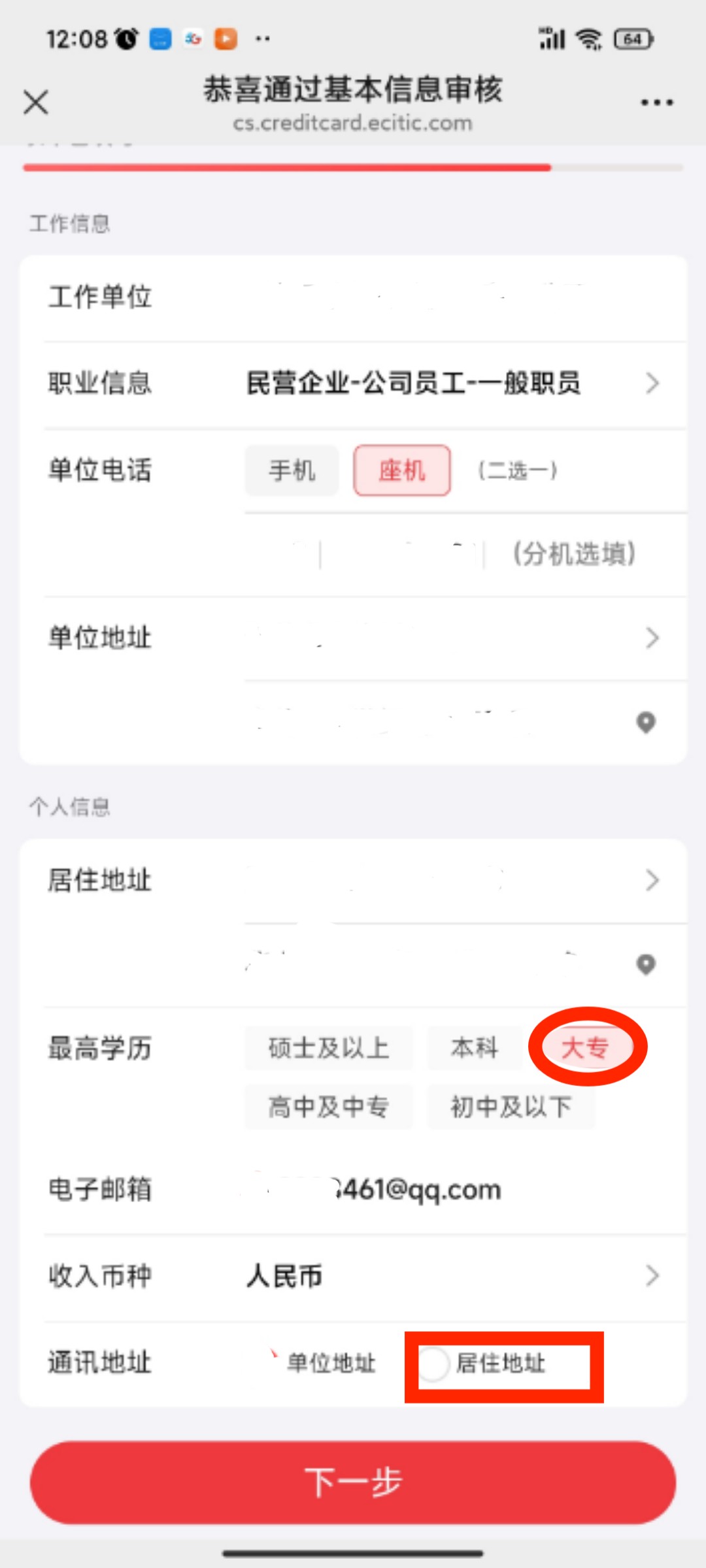This screenshot has height=1568, width=706.
Task: Edit the 电子邮箱 email field
Action: click(x=418, y=1190)
